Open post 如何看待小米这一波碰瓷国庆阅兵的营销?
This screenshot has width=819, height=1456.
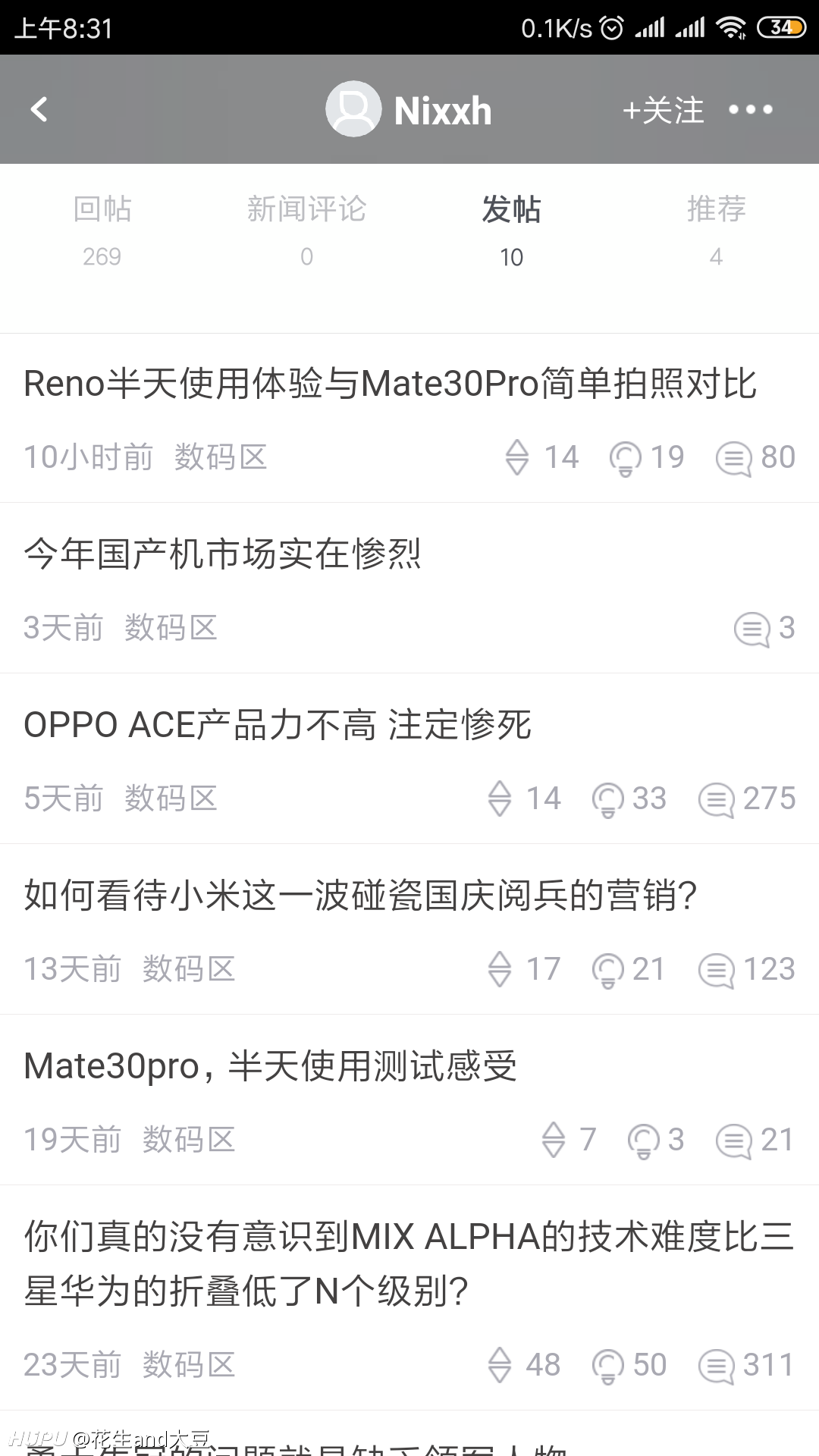(409, 929)
